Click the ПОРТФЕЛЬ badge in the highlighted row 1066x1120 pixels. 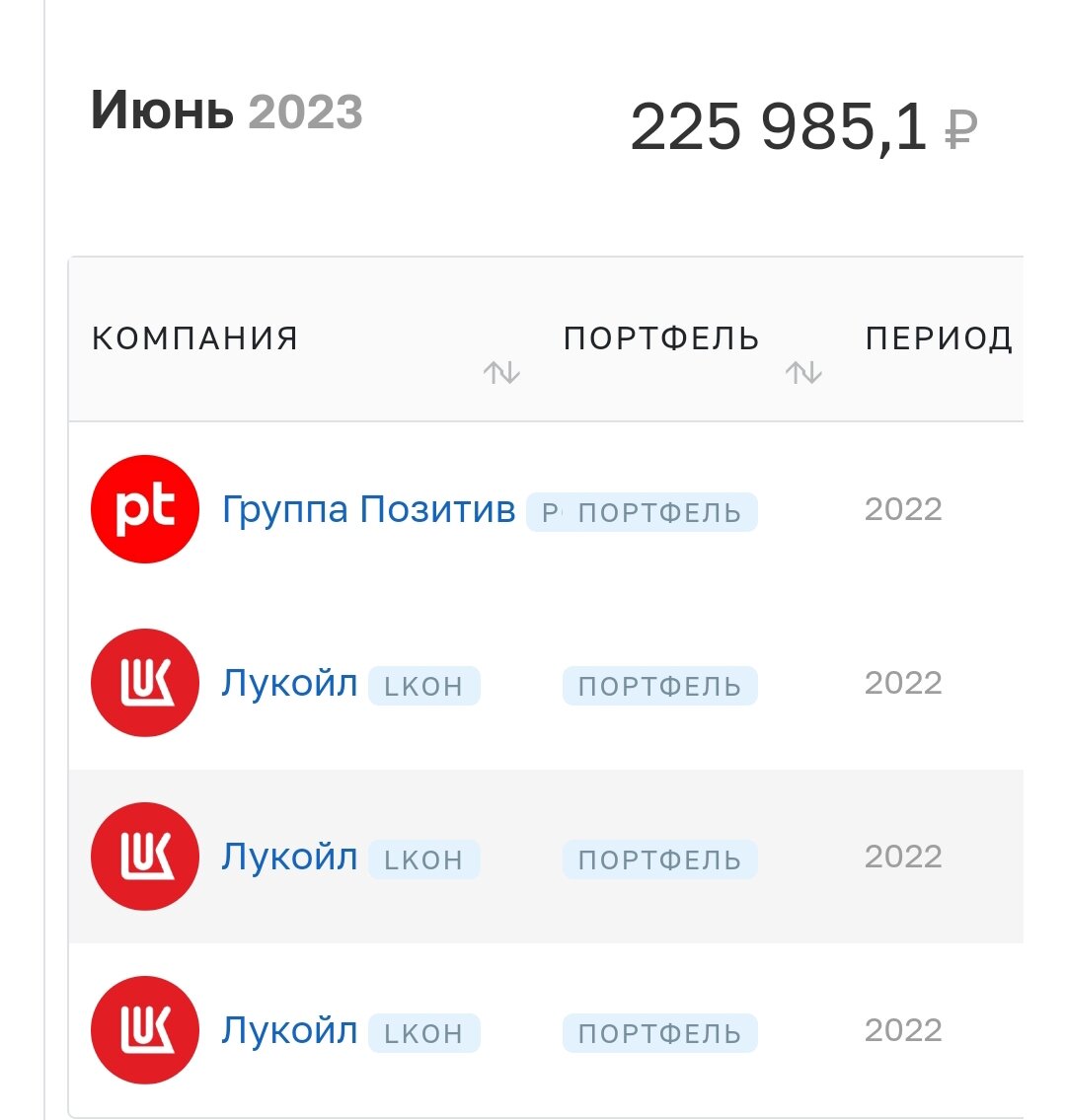tap(659, 859)
